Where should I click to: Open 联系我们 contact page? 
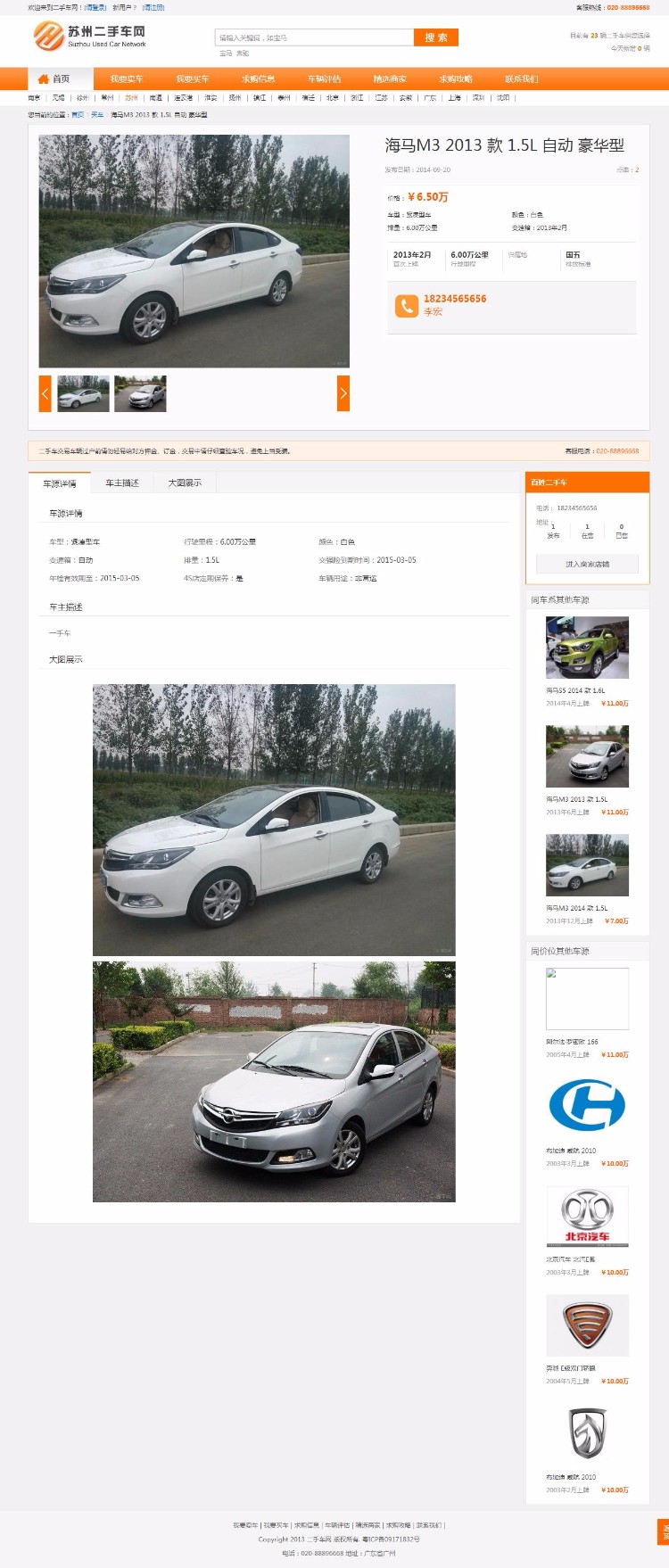point(521,78)
